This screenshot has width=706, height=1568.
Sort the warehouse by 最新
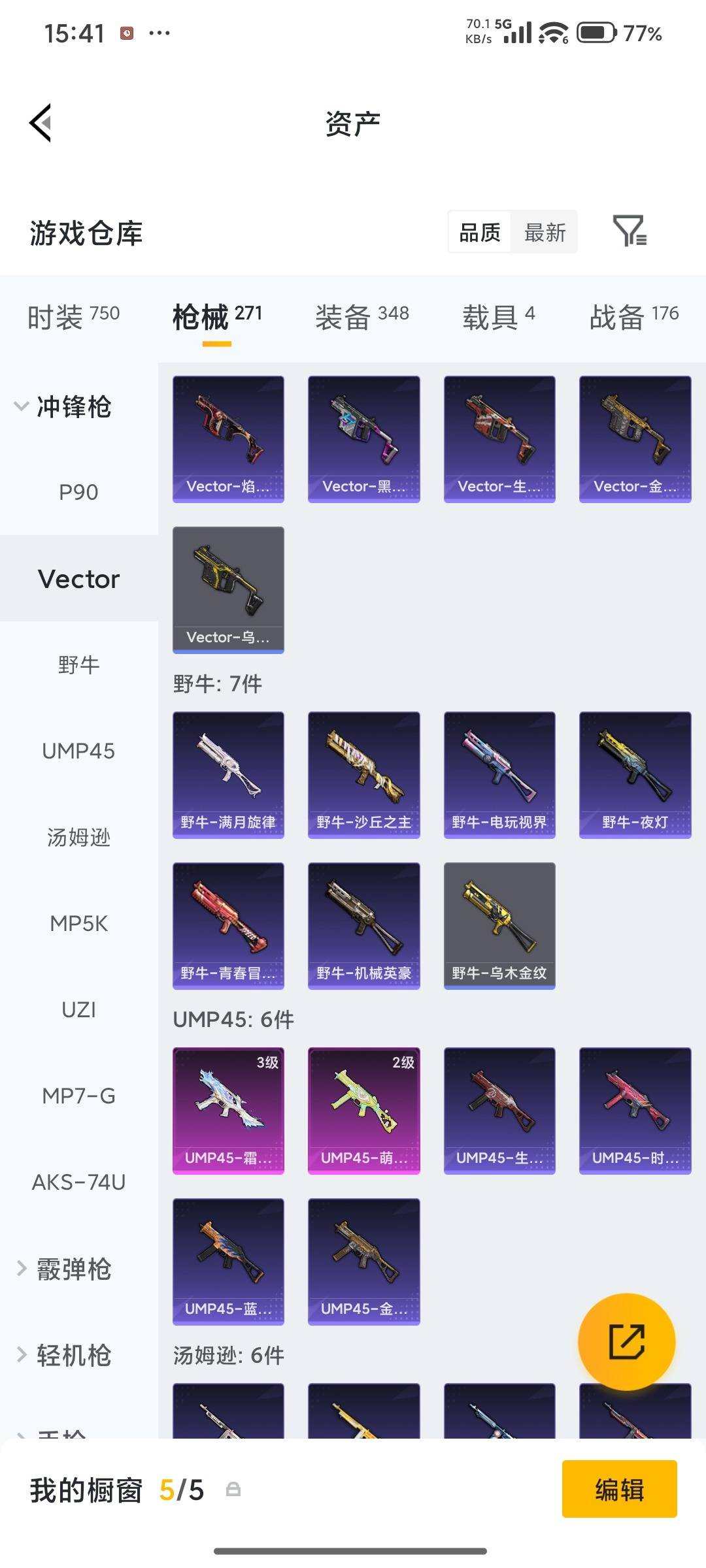pos(545,232)
